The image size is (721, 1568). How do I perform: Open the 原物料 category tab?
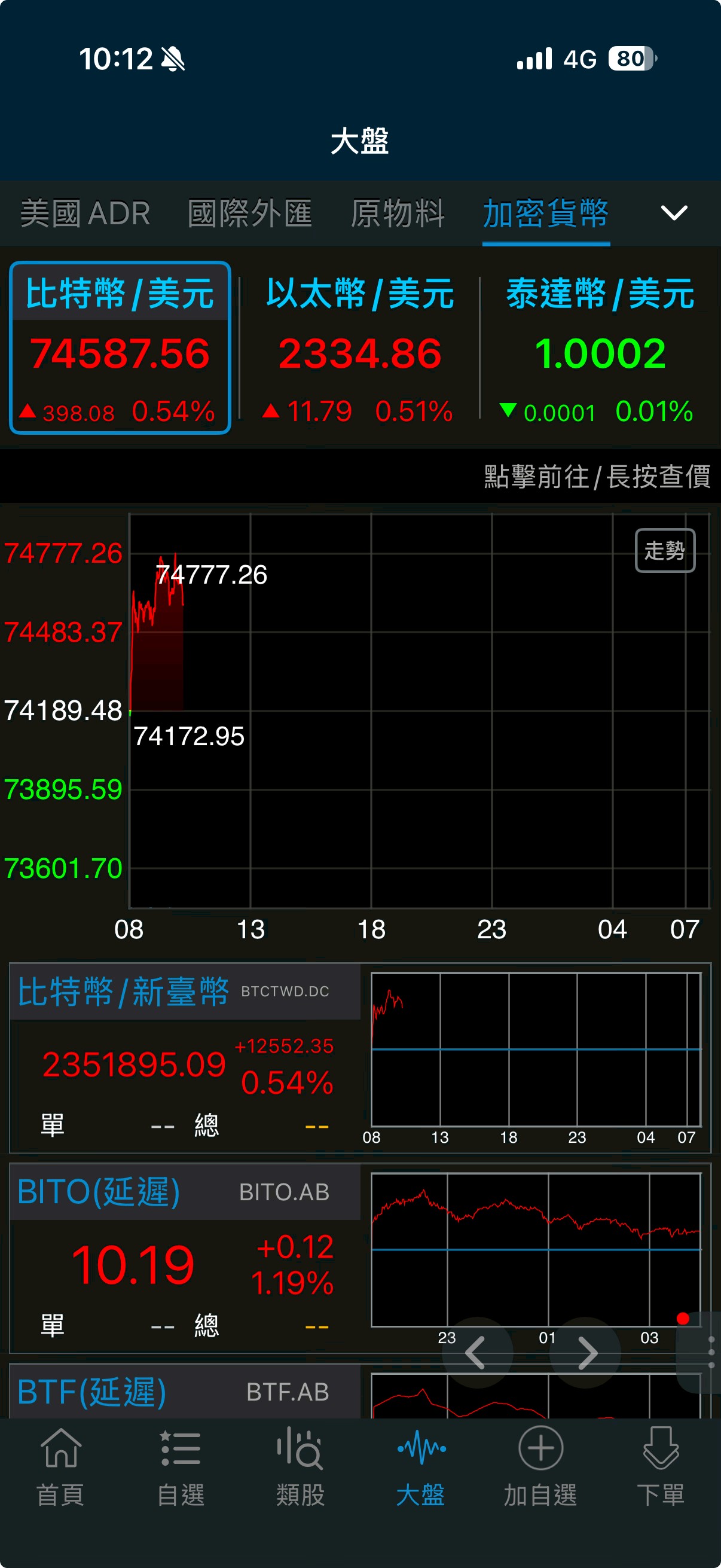coord(398,213)
